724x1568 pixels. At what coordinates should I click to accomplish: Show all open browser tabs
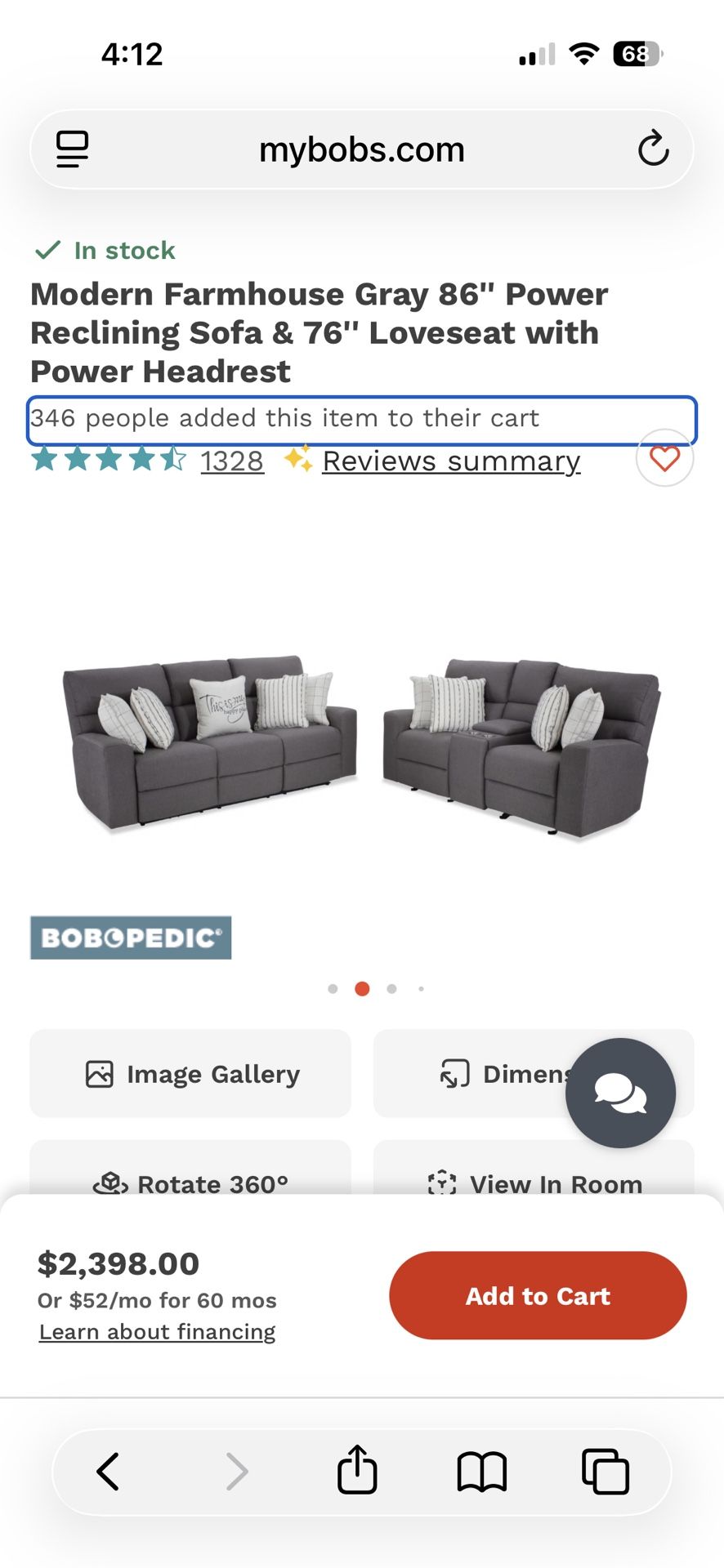point(606,1472)
